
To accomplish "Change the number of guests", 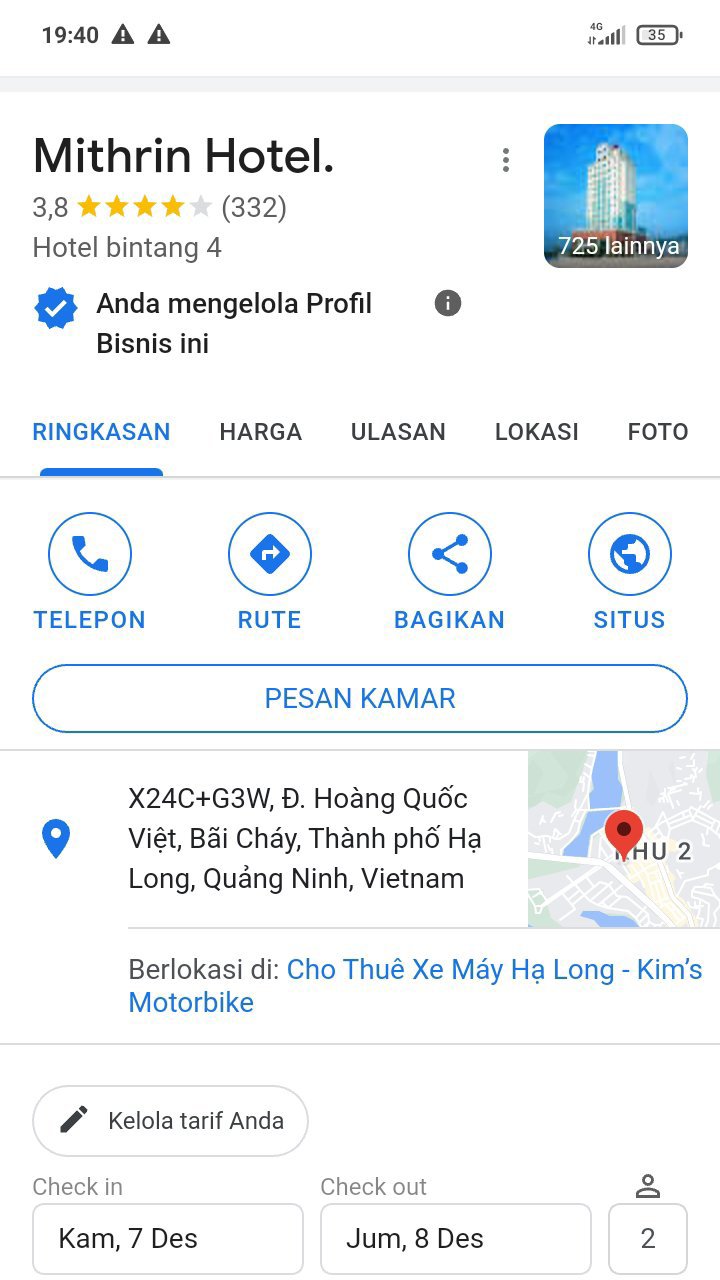I will [x=648, y=1238].
